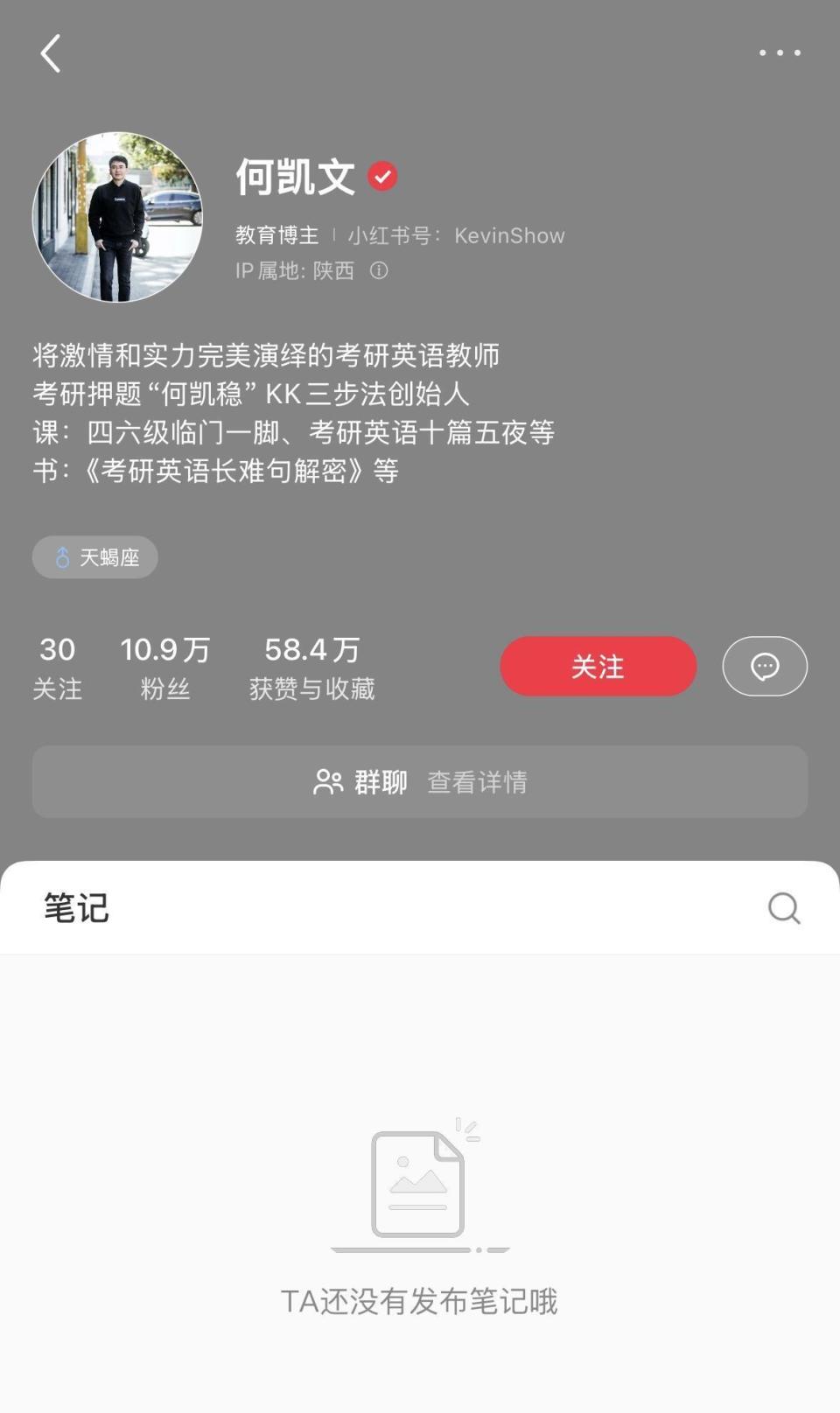This screenshot has height=1413, width=840.
Task: Open the 获赞与收藏 stats
Action: click(312, 667)
